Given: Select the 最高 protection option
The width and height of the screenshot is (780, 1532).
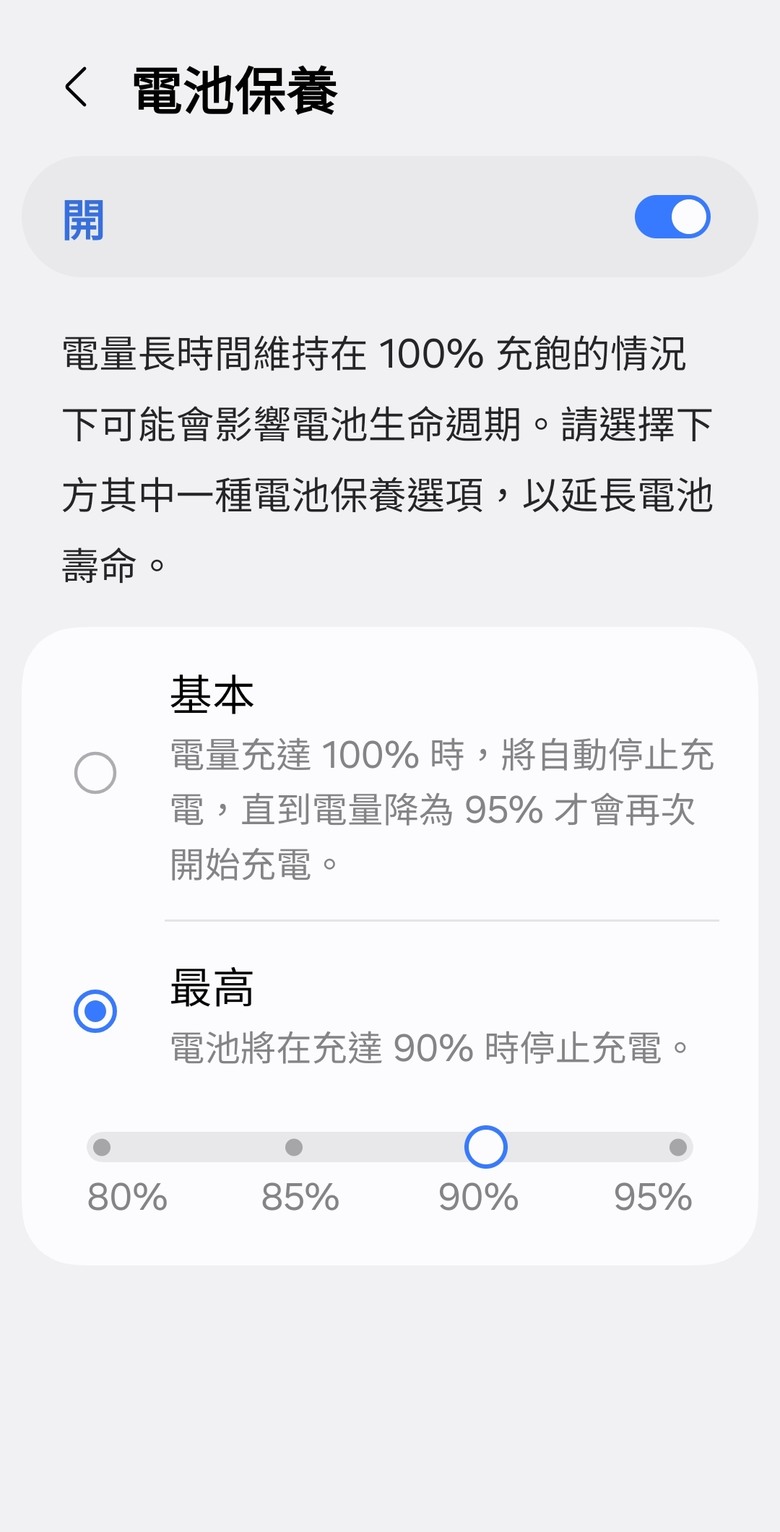Looking at the screenshot, I should tap(96, 1012).
